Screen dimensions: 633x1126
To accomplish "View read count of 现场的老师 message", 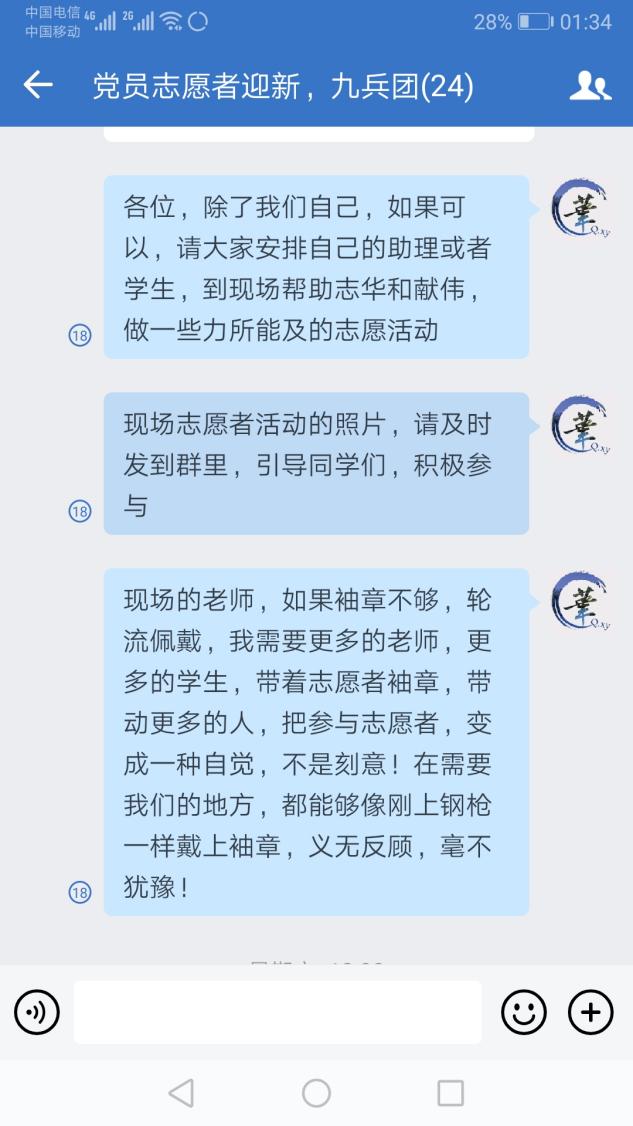I will coord(80,892).
